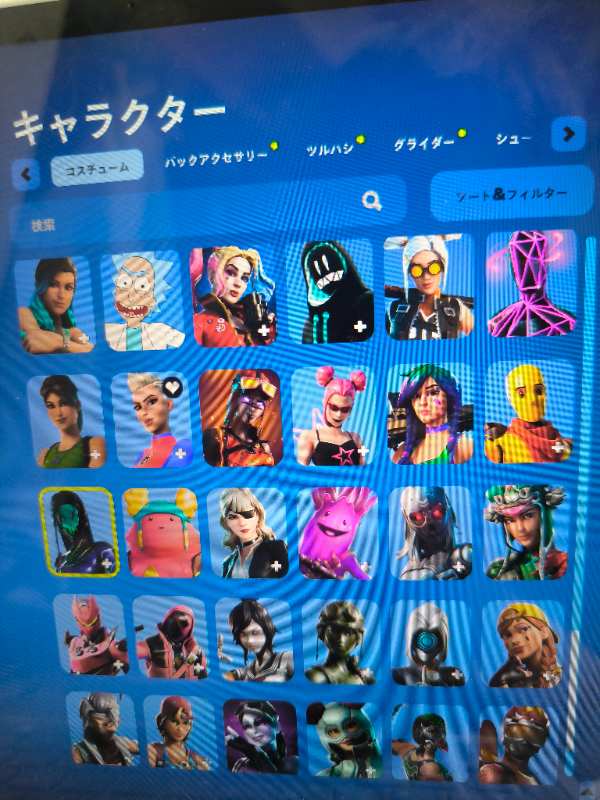Pick the short-haired blonde favorited costume

tap(151, 420)
